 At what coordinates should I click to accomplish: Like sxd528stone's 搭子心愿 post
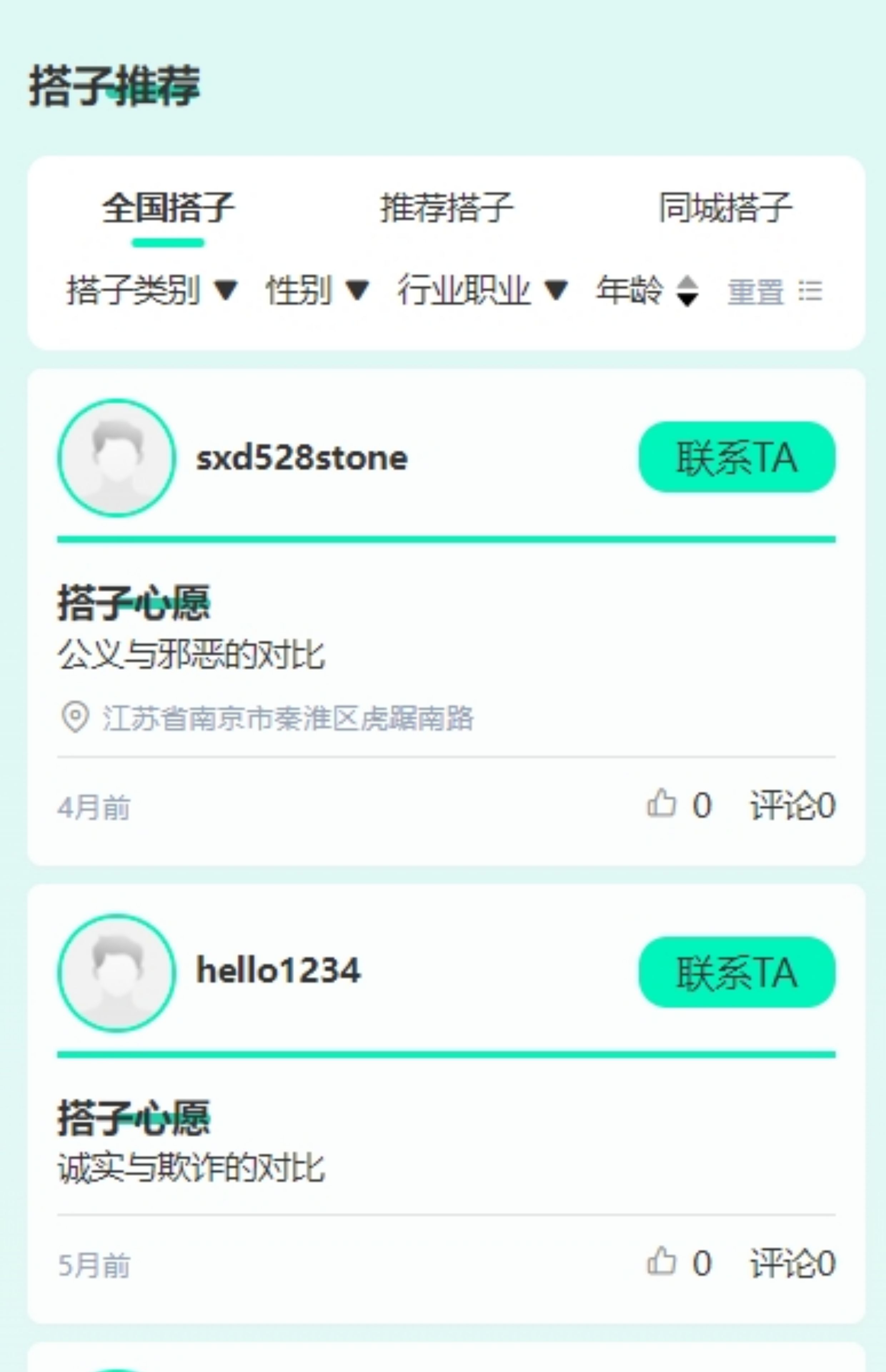pyautogui.click(x=662, y=804)
